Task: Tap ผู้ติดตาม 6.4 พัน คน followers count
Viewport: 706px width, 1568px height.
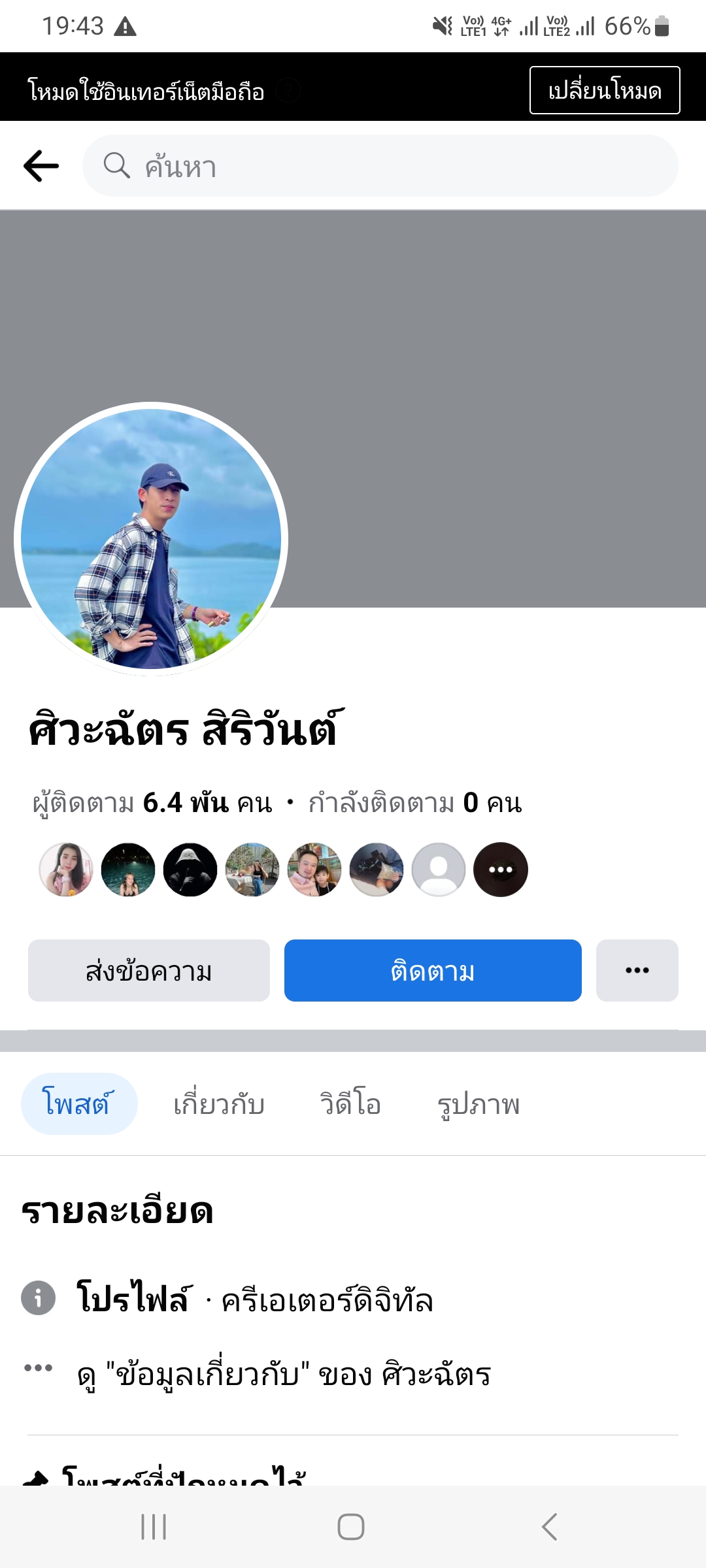Action: [x=152, y=803]
